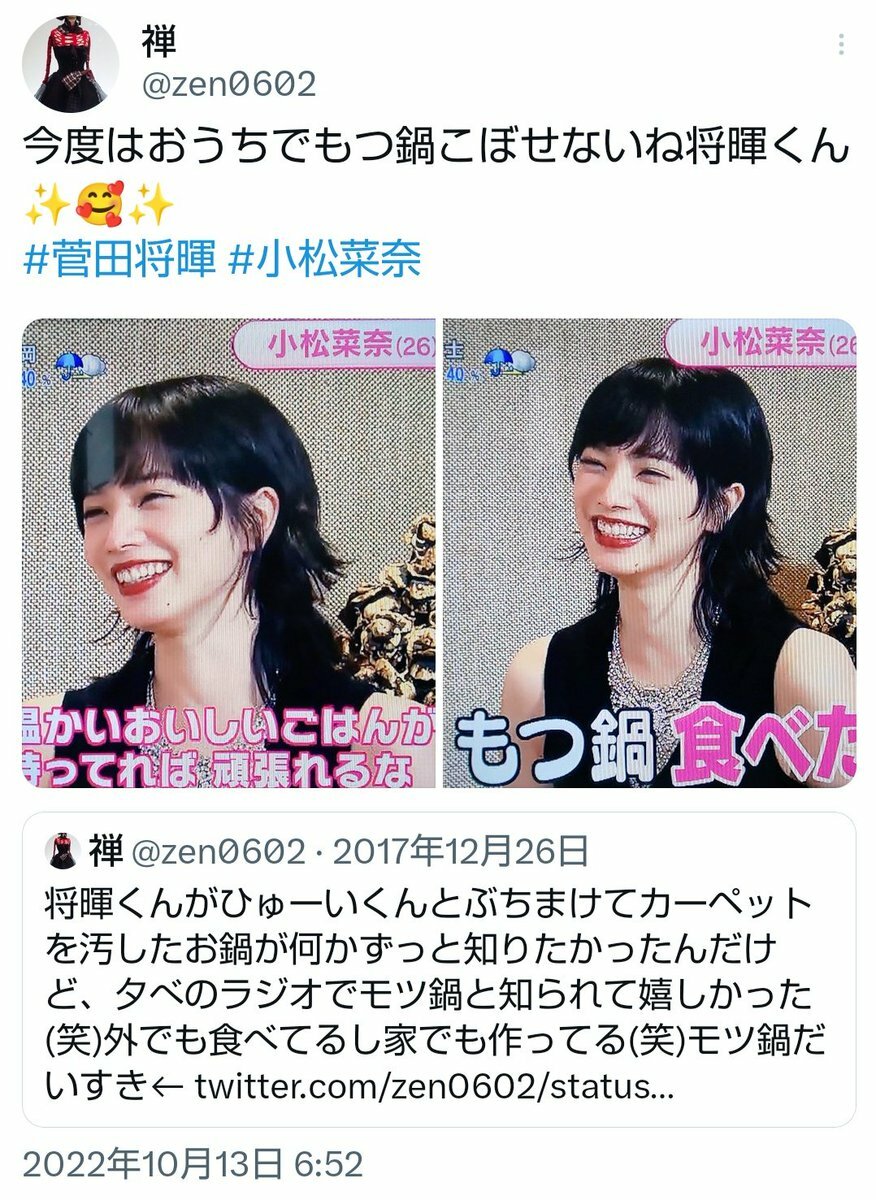
Task: View the left photo of the tweet
Action: (x=229, y=553)
